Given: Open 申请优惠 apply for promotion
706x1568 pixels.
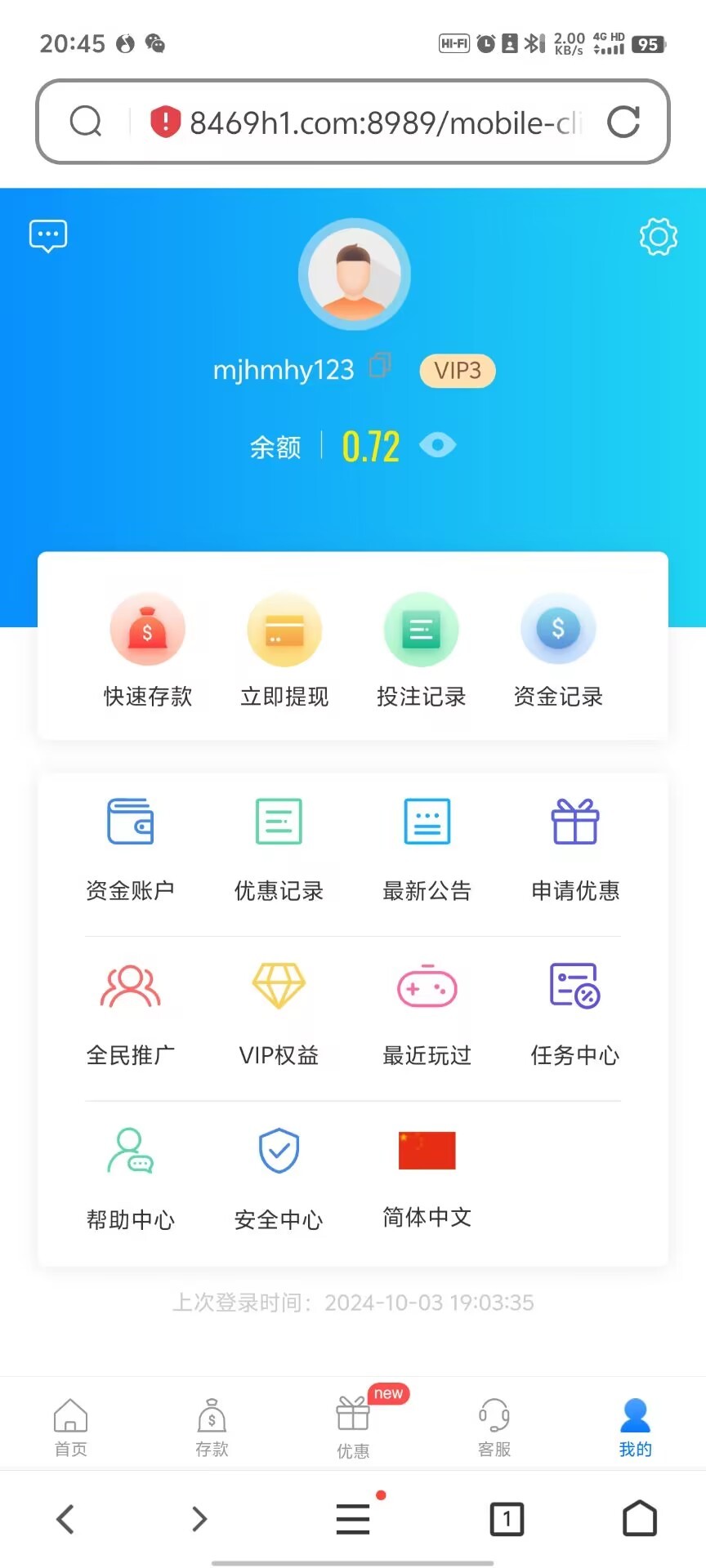Looking at the screenshot, I should click(x=575, y=848).
